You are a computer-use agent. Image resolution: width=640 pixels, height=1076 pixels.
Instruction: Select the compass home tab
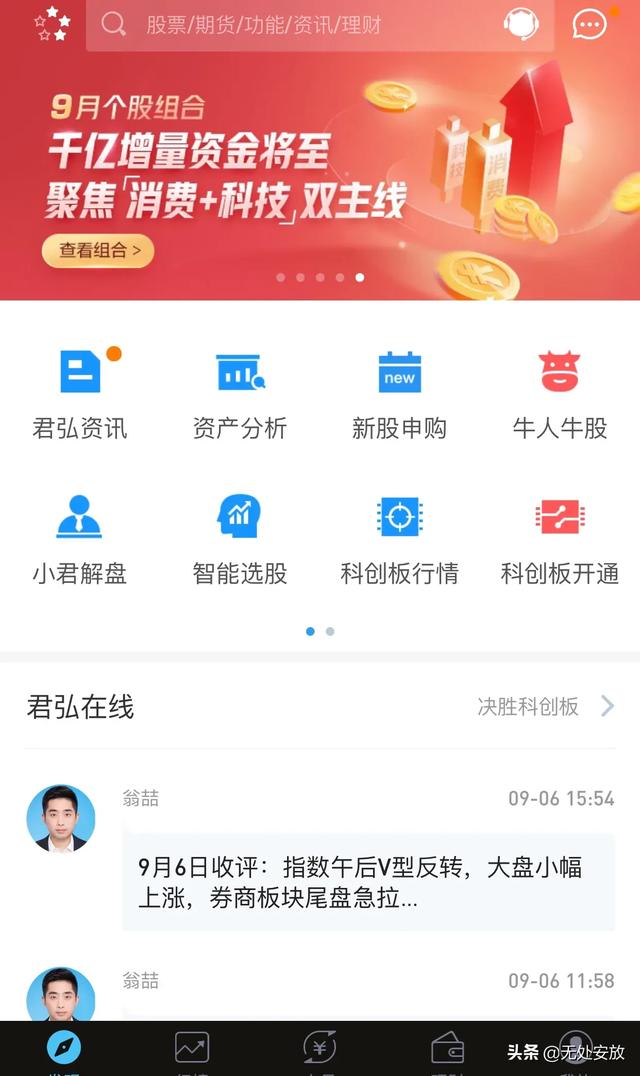(64, 1048)
